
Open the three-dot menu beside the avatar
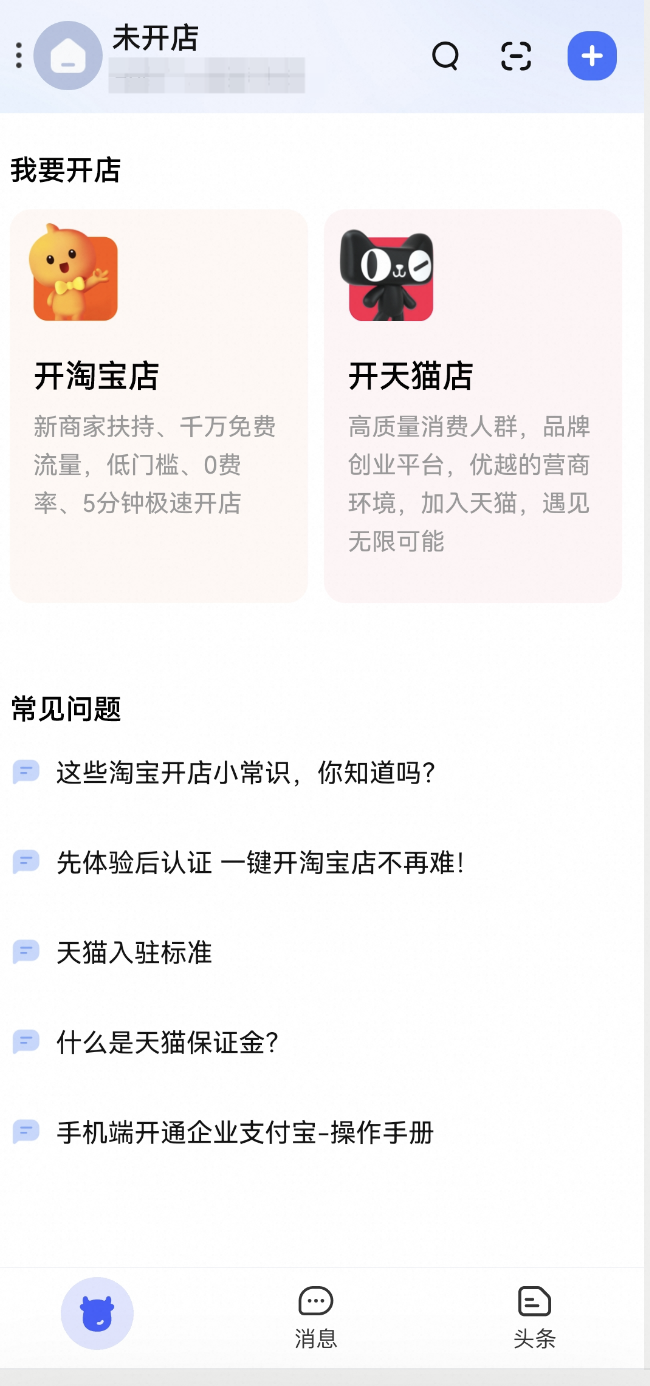point(18,56)
